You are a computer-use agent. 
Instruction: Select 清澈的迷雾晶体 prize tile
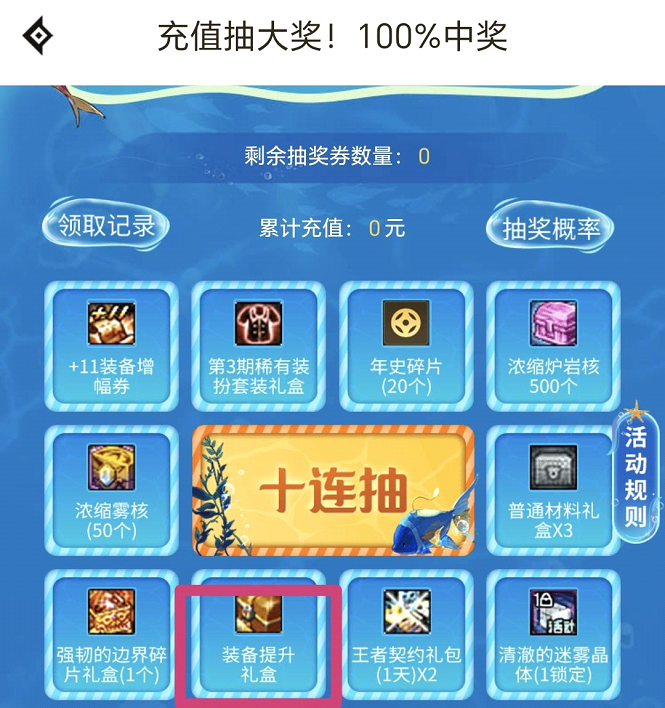coord(554,635)
